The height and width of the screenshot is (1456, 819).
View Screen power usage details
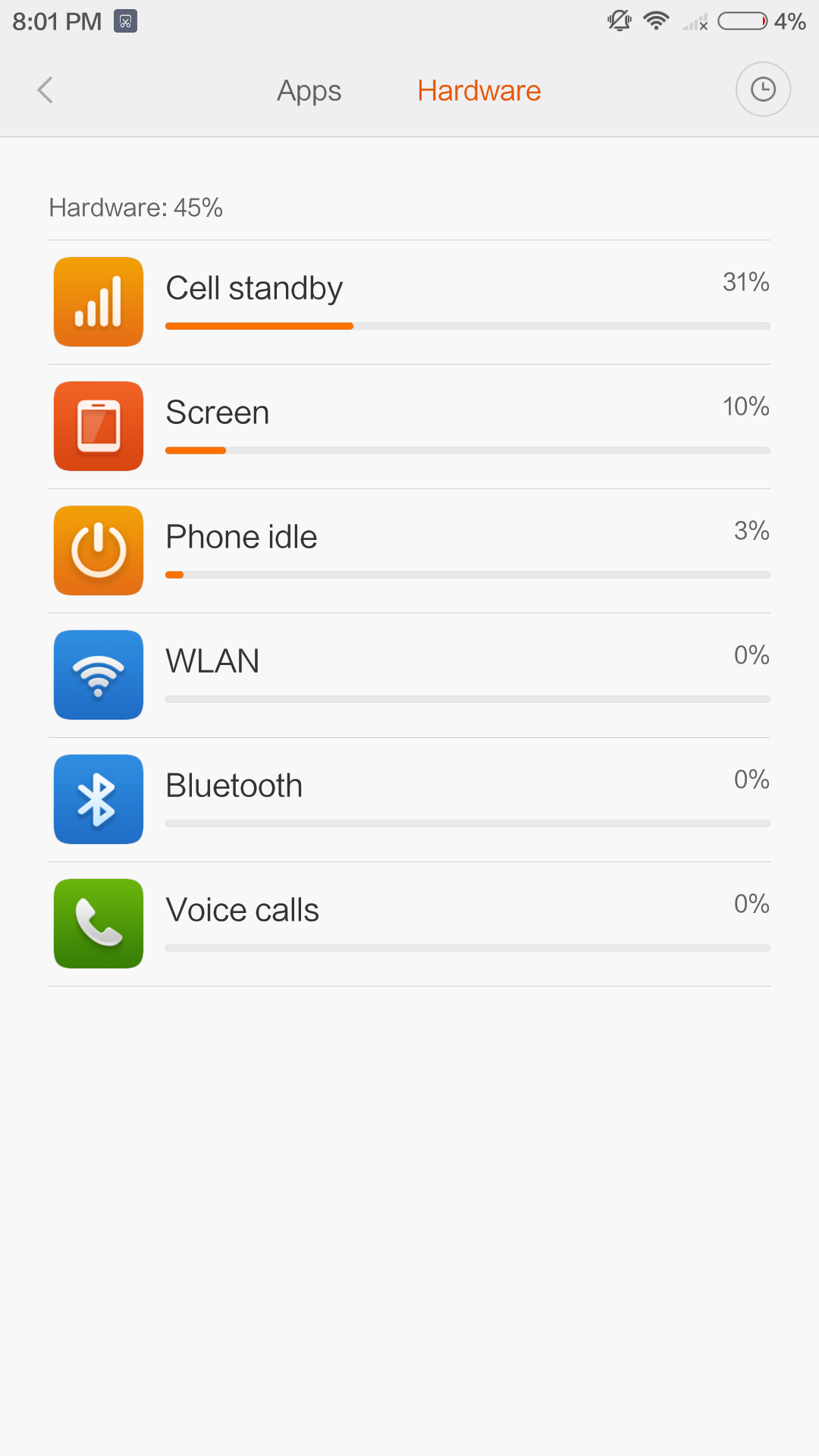409,427
